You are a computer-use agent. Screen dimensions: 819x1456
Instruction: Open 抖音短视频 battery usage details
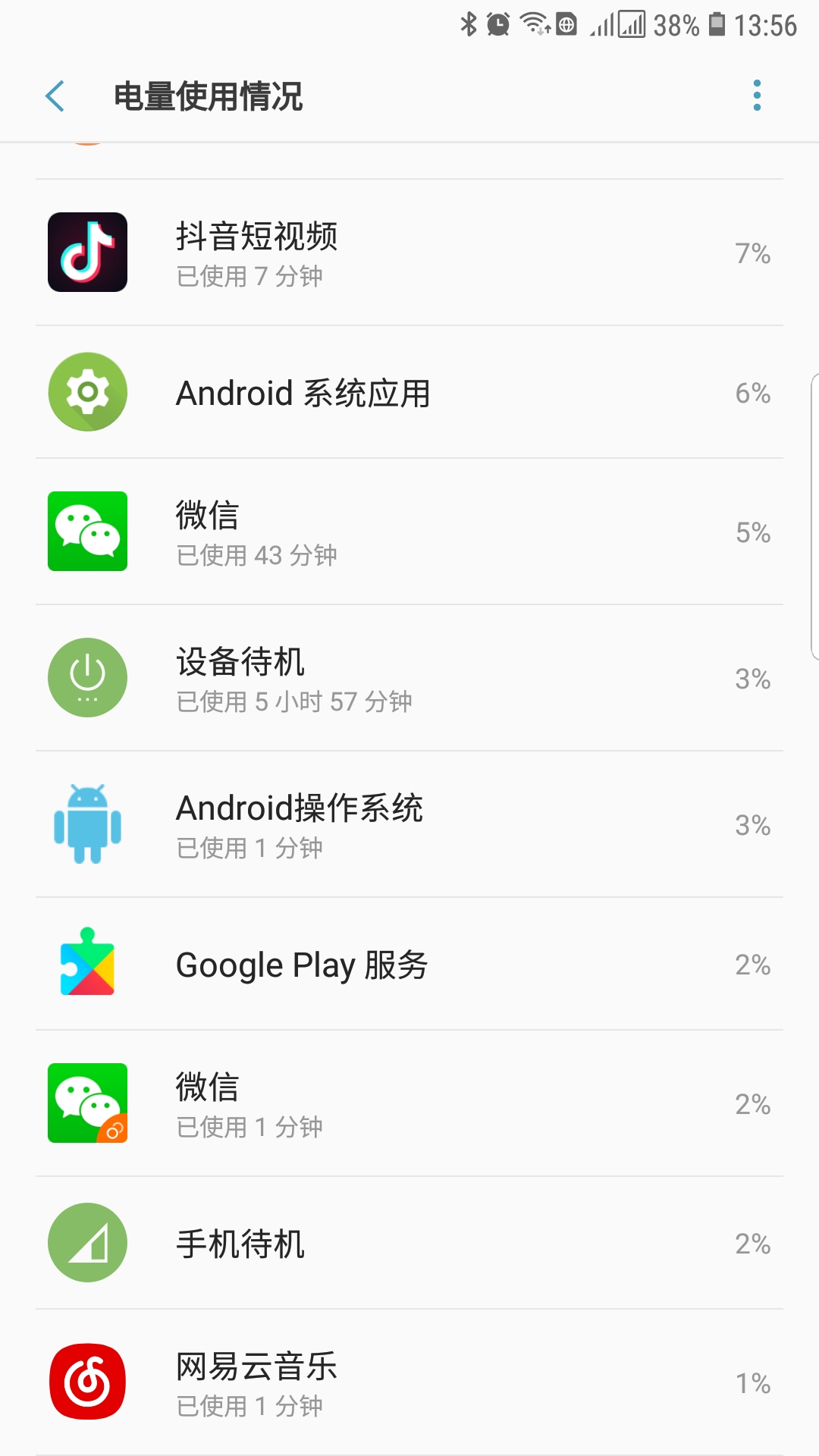(409, 253)
